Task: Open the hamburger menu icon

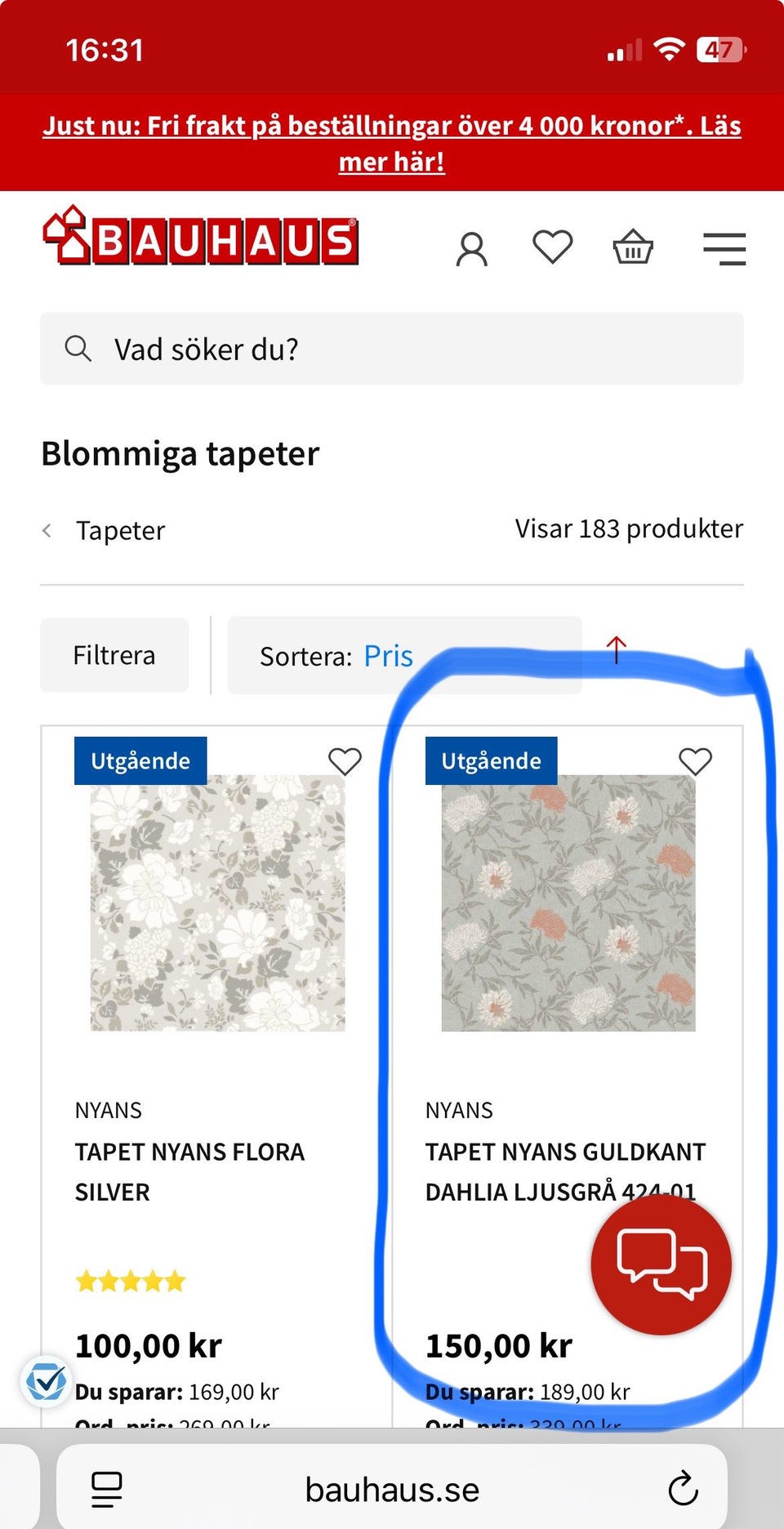Action: click(724, 247)
